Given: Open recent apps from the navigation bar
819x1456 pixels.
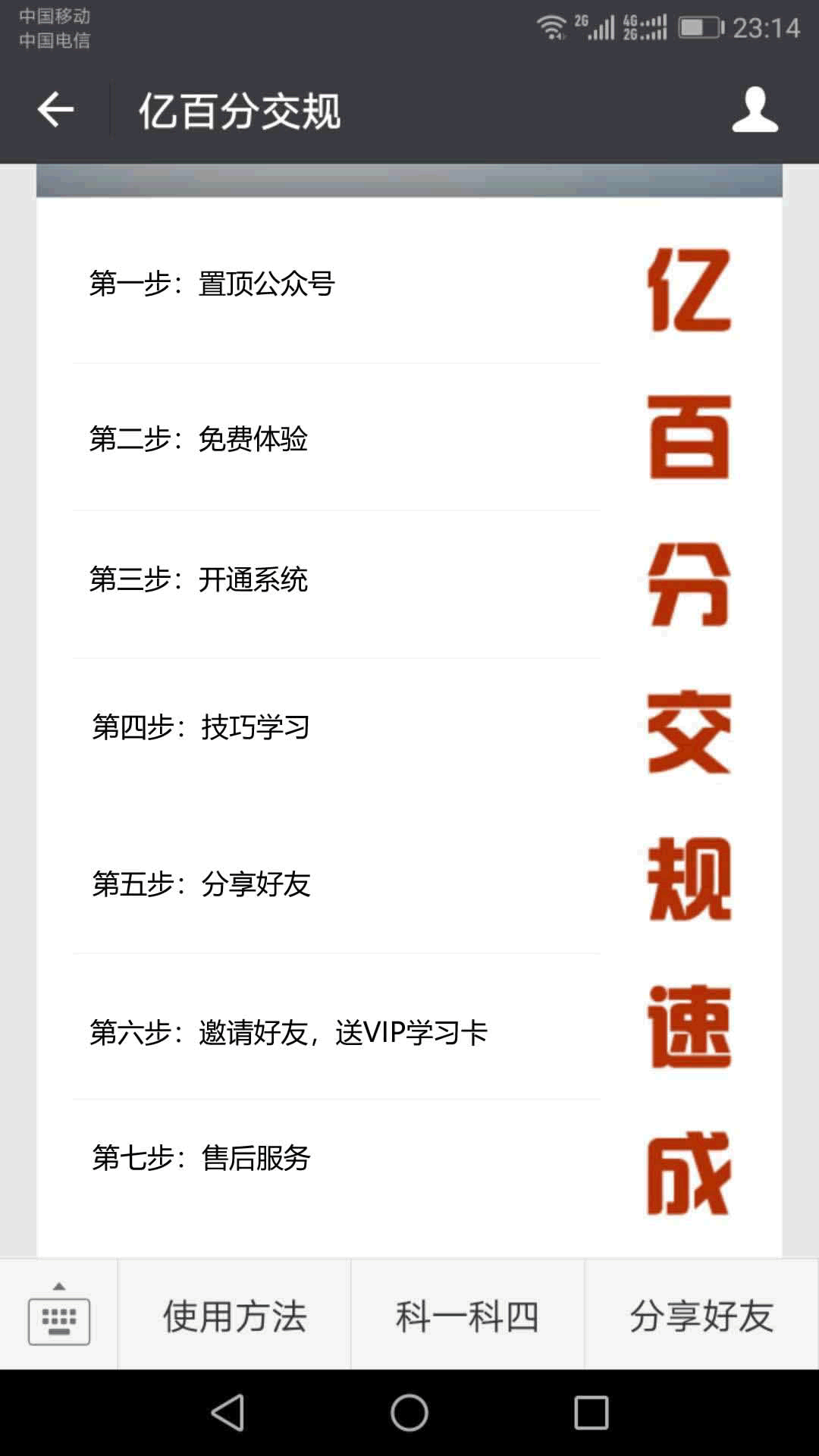Looking at the screenshot, I should pyautogui.click(x=591, y=1413).
